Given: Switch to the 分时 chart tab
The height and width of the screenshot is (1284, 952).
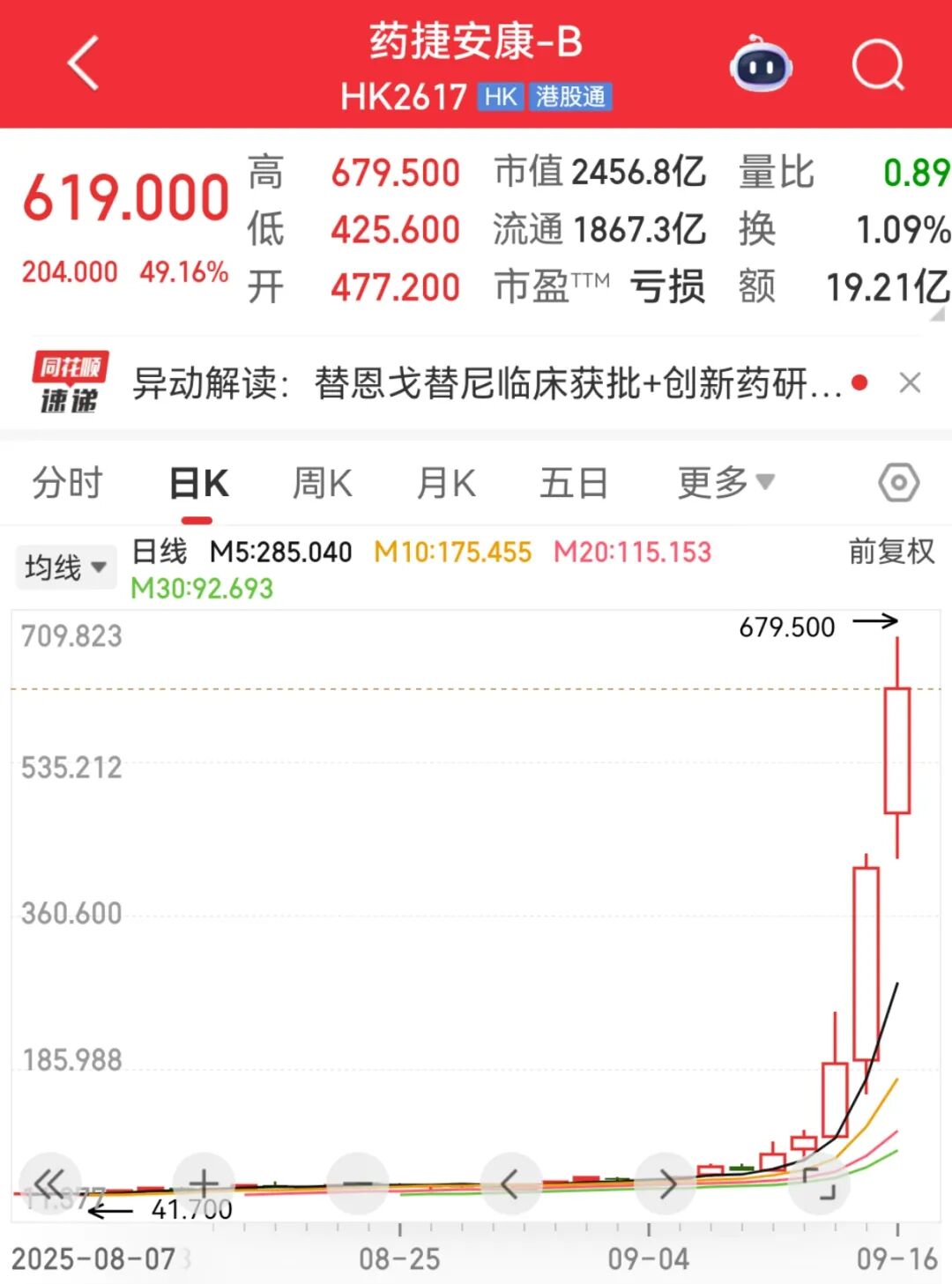Looking at the screenshot, I should coord(67,483).
